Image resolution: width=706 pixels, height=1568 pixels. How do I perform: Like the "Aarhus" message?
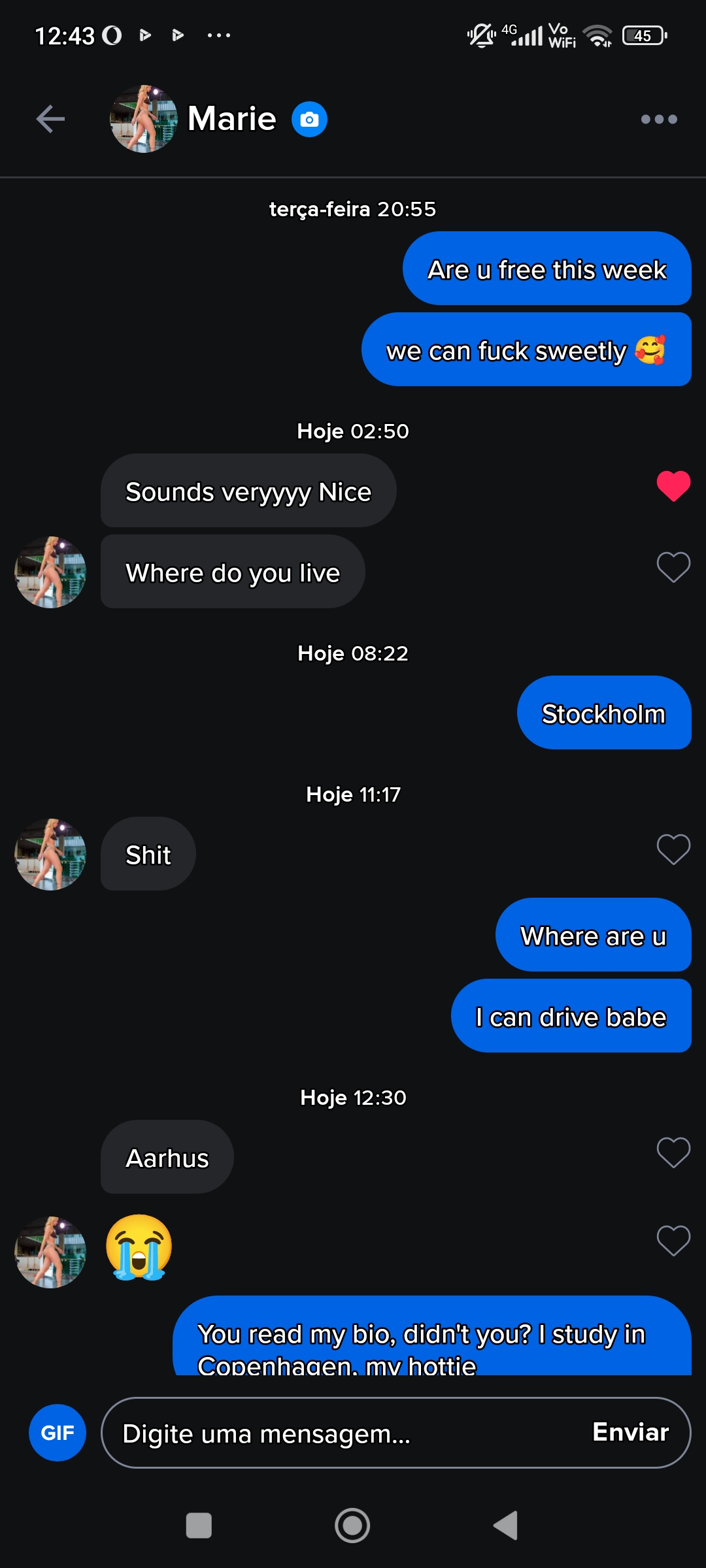tap(673, 1152)
